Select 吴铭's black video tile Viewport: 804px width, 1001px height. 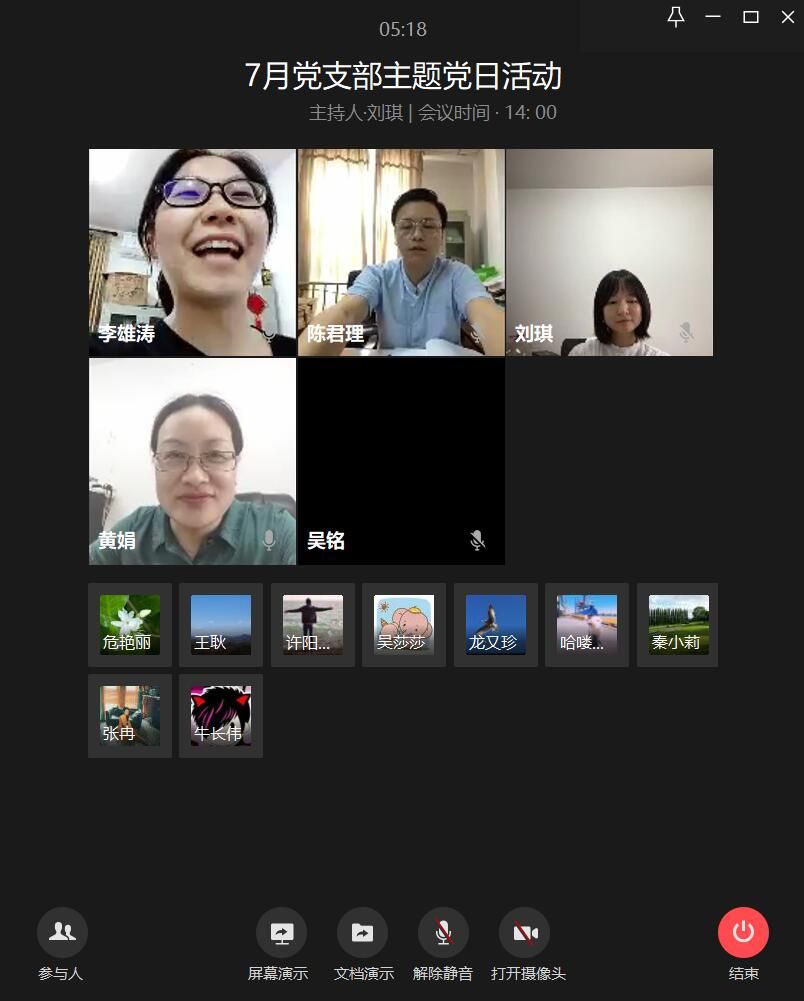(x=401, y=461)
